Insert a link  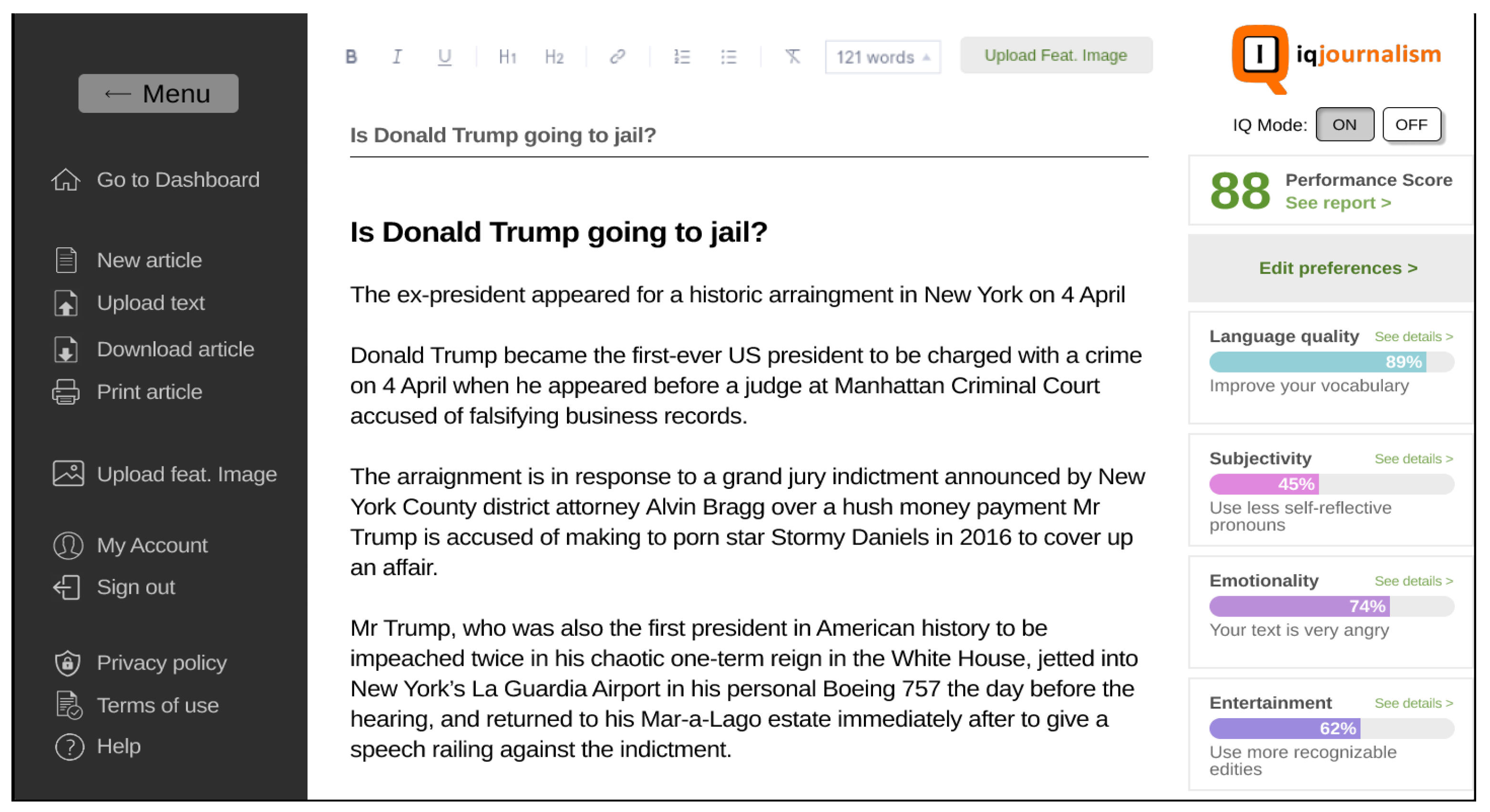point(617,57)
